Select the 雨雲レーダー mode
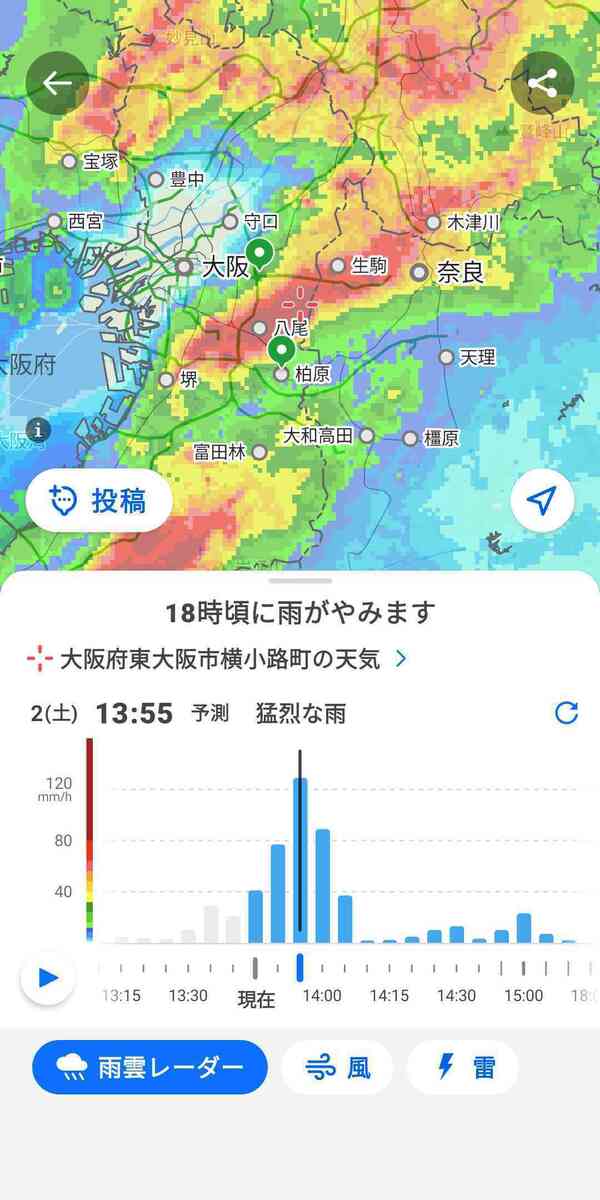This screenshot has height=1200, width=600. 150,1068
